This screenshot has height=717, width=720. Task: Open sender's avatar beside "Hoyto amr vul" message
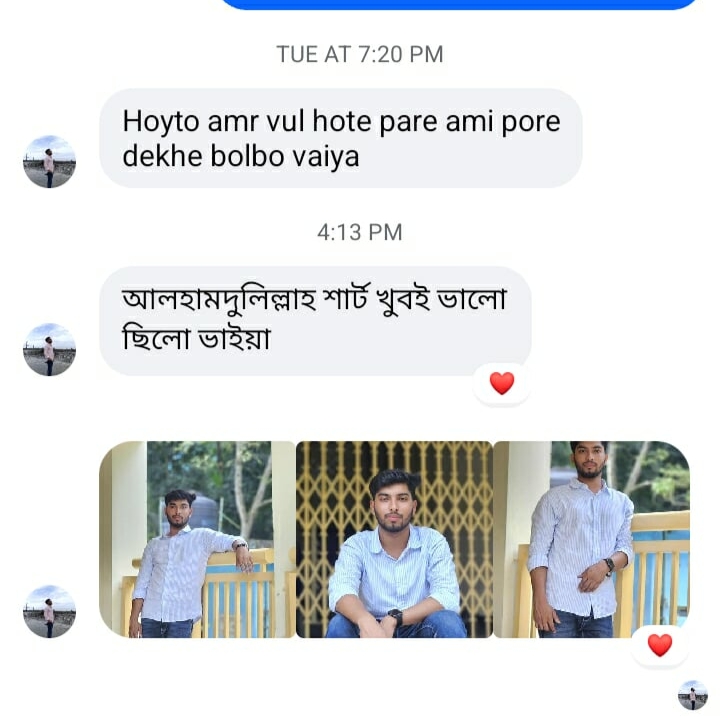49,161
